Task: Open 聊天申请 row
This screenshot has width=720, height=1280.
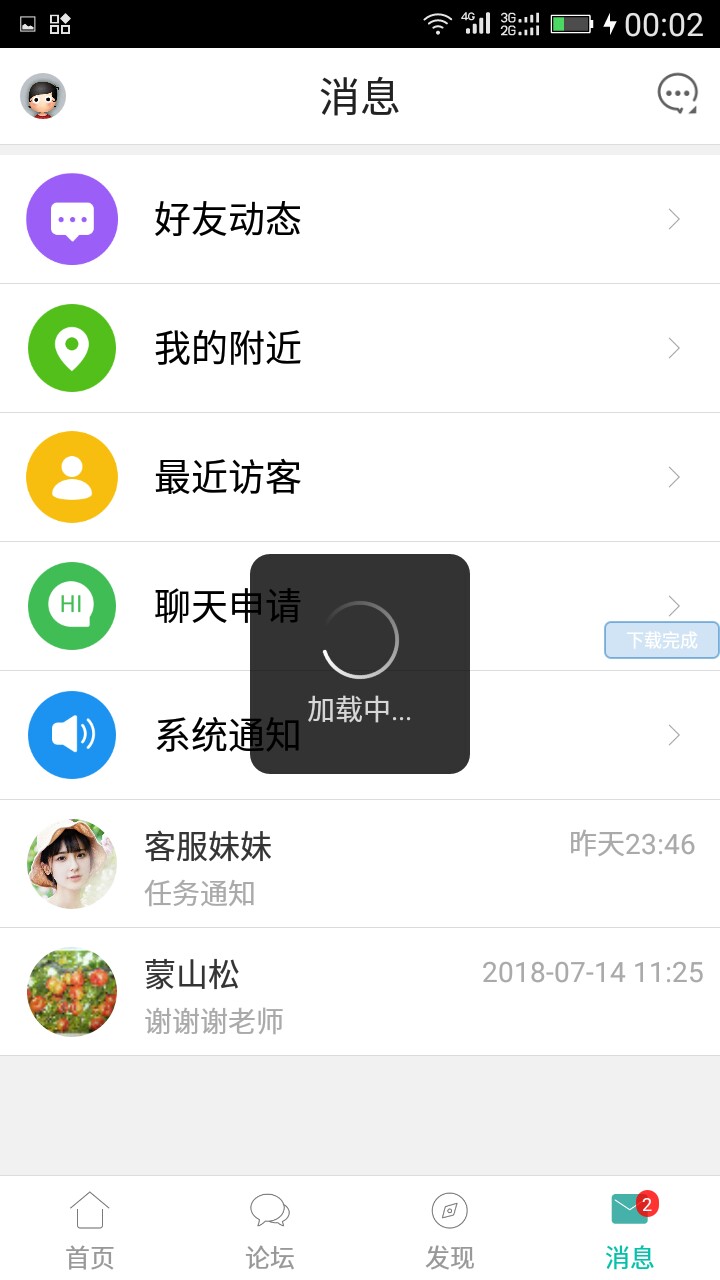Action: (x=360, y=606)
